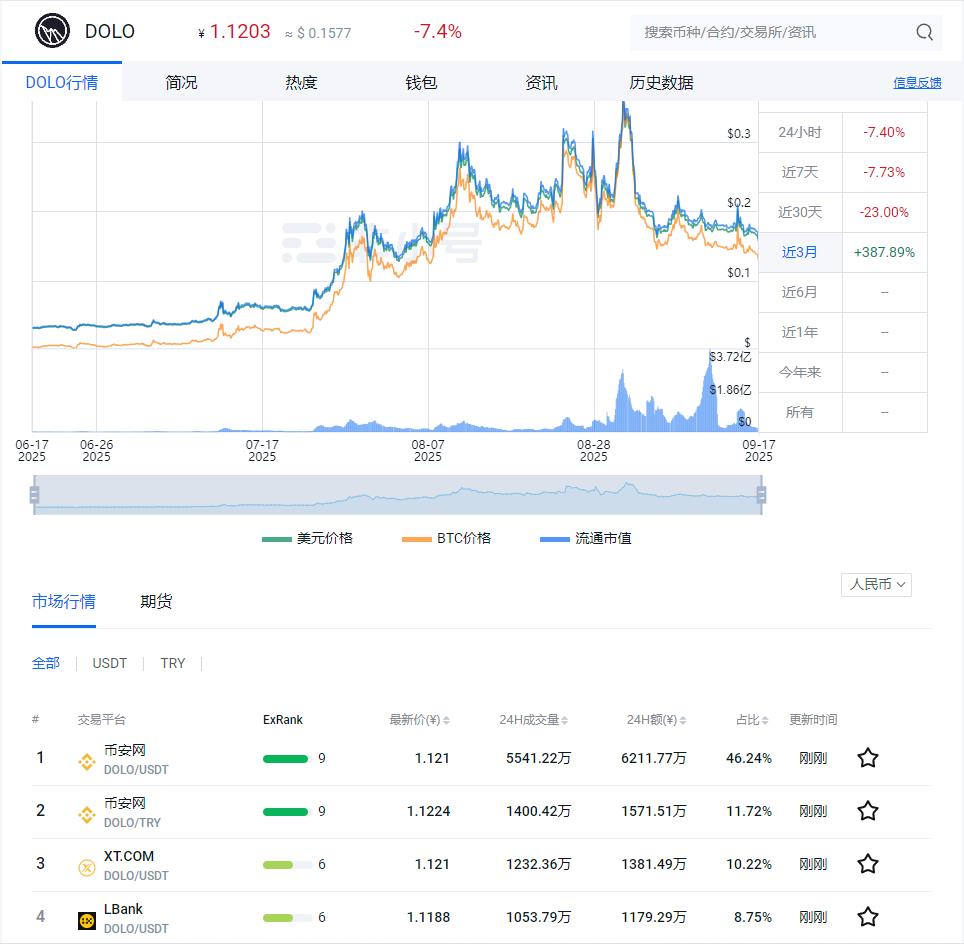This screenshot has width=964, height=944.
Task: Open the 信息反馈 link
Action: (917, 83)
